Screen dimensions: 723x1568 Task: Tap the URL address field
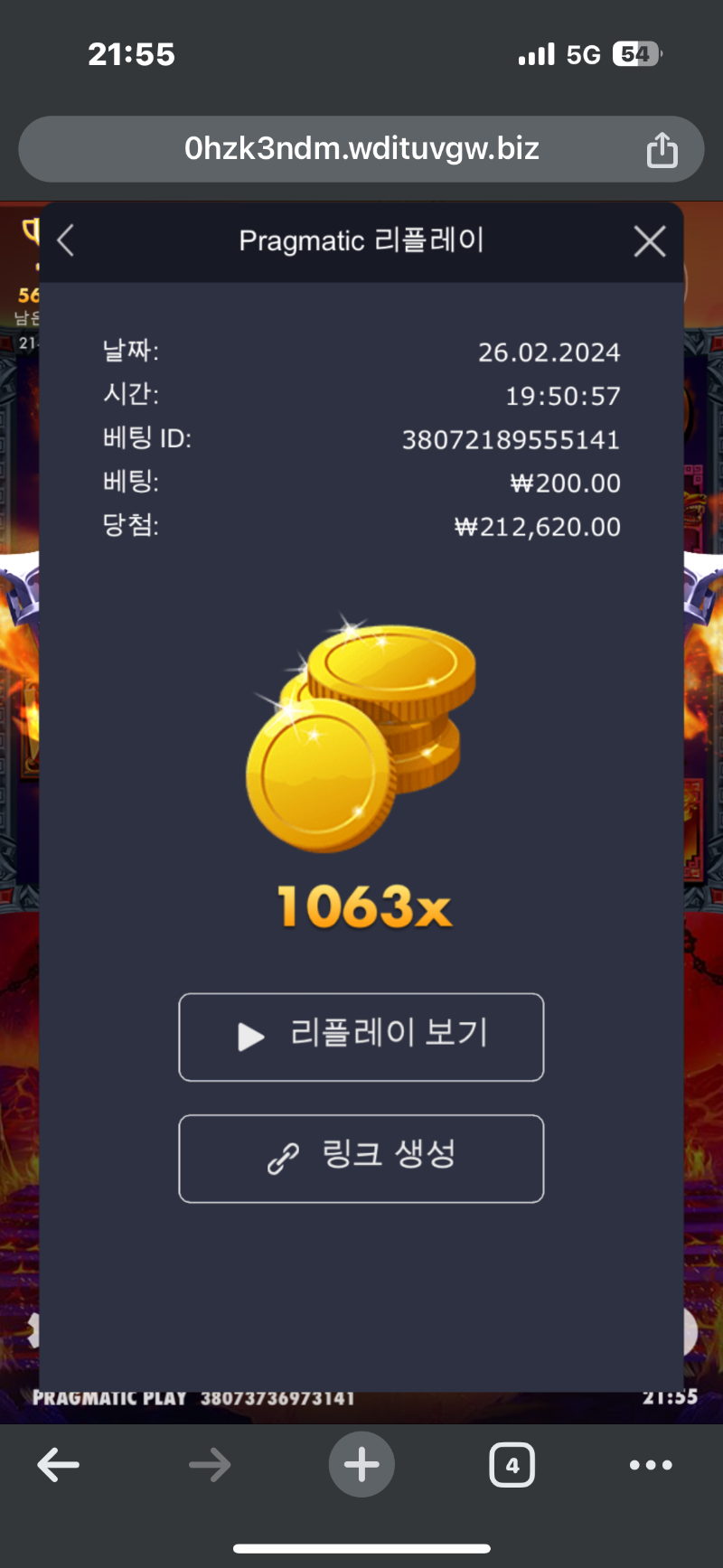(361, 149)
